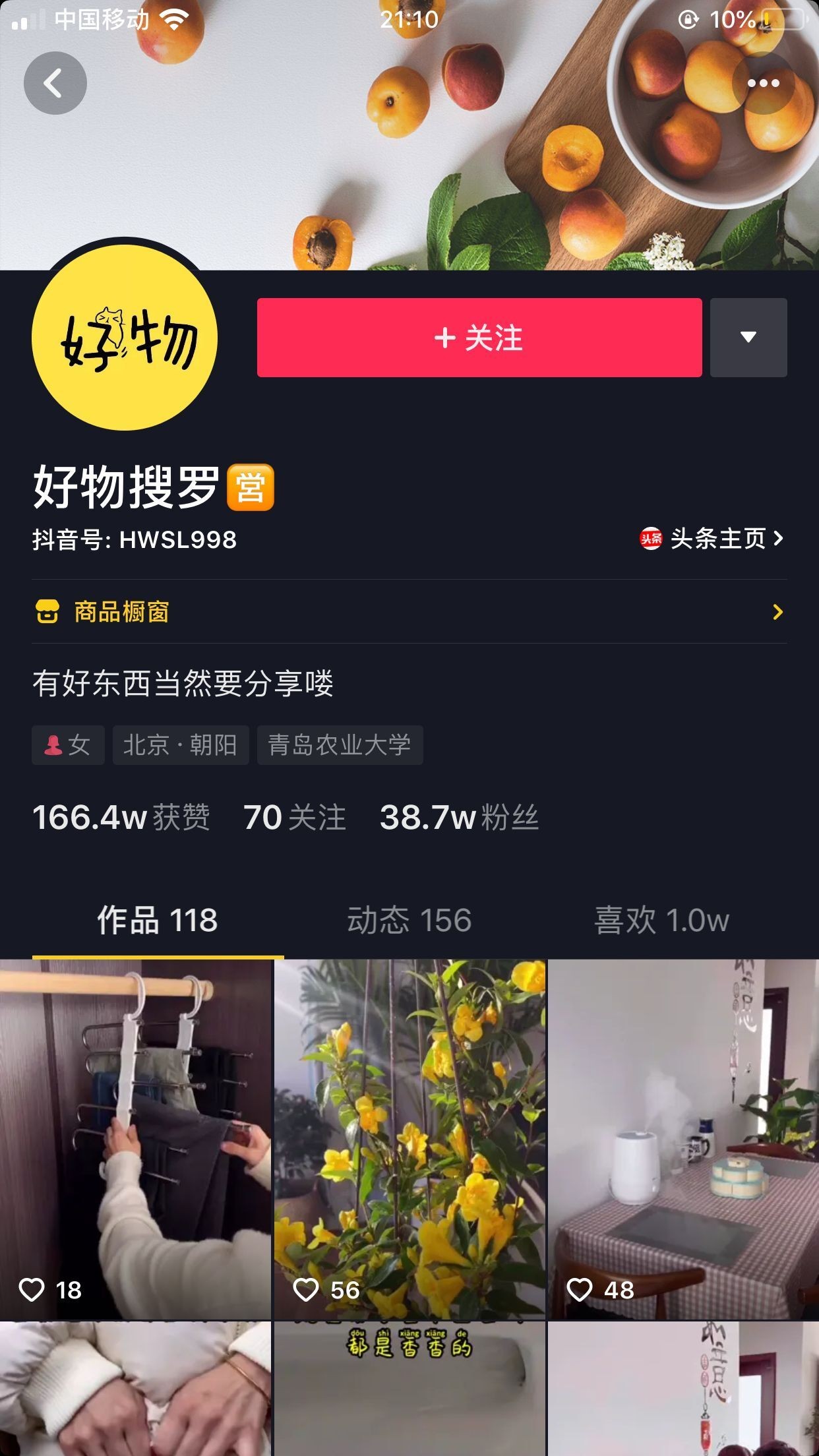Open the clothes hanger video with 18 likes
The image size is (819, 1456).
point(135,1139)
